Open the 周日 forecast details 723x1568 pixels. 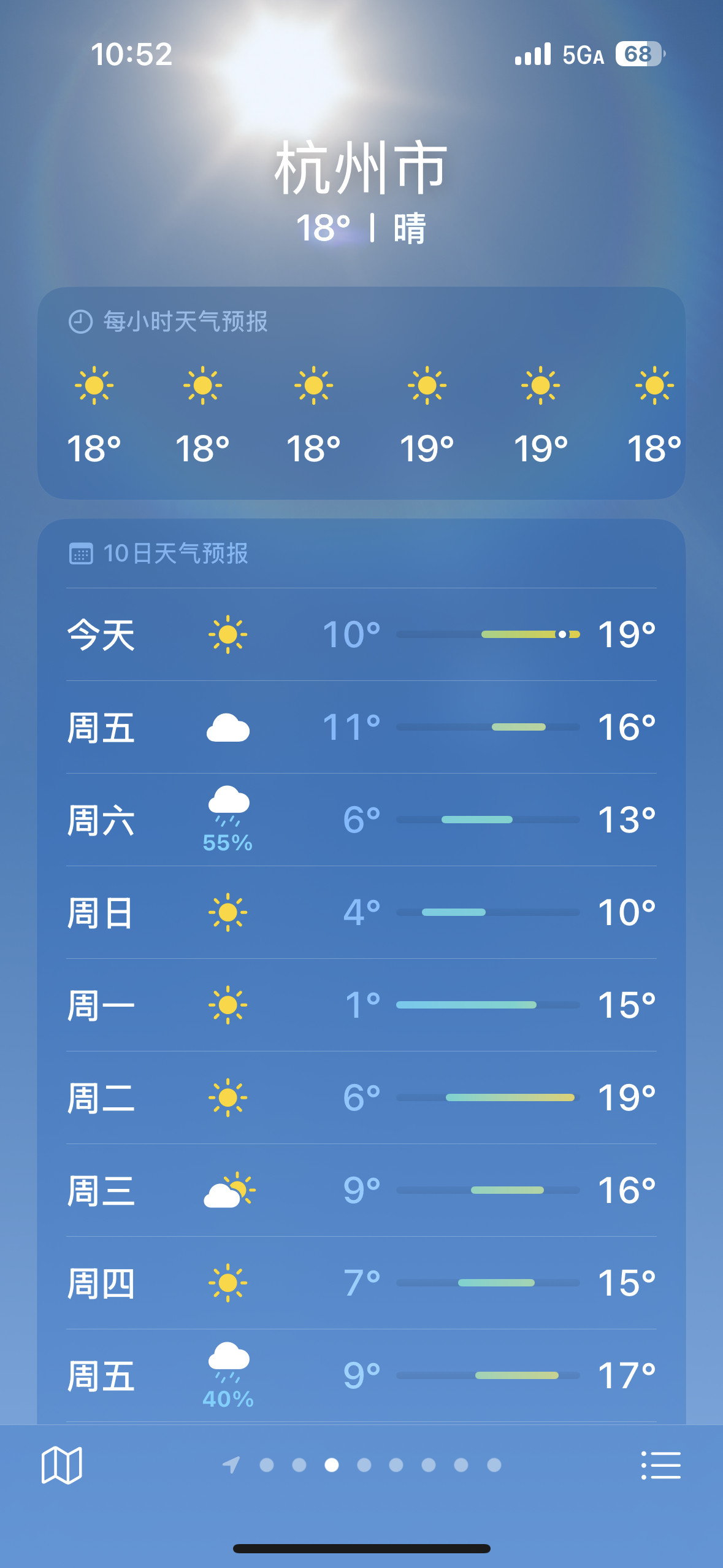361,913
